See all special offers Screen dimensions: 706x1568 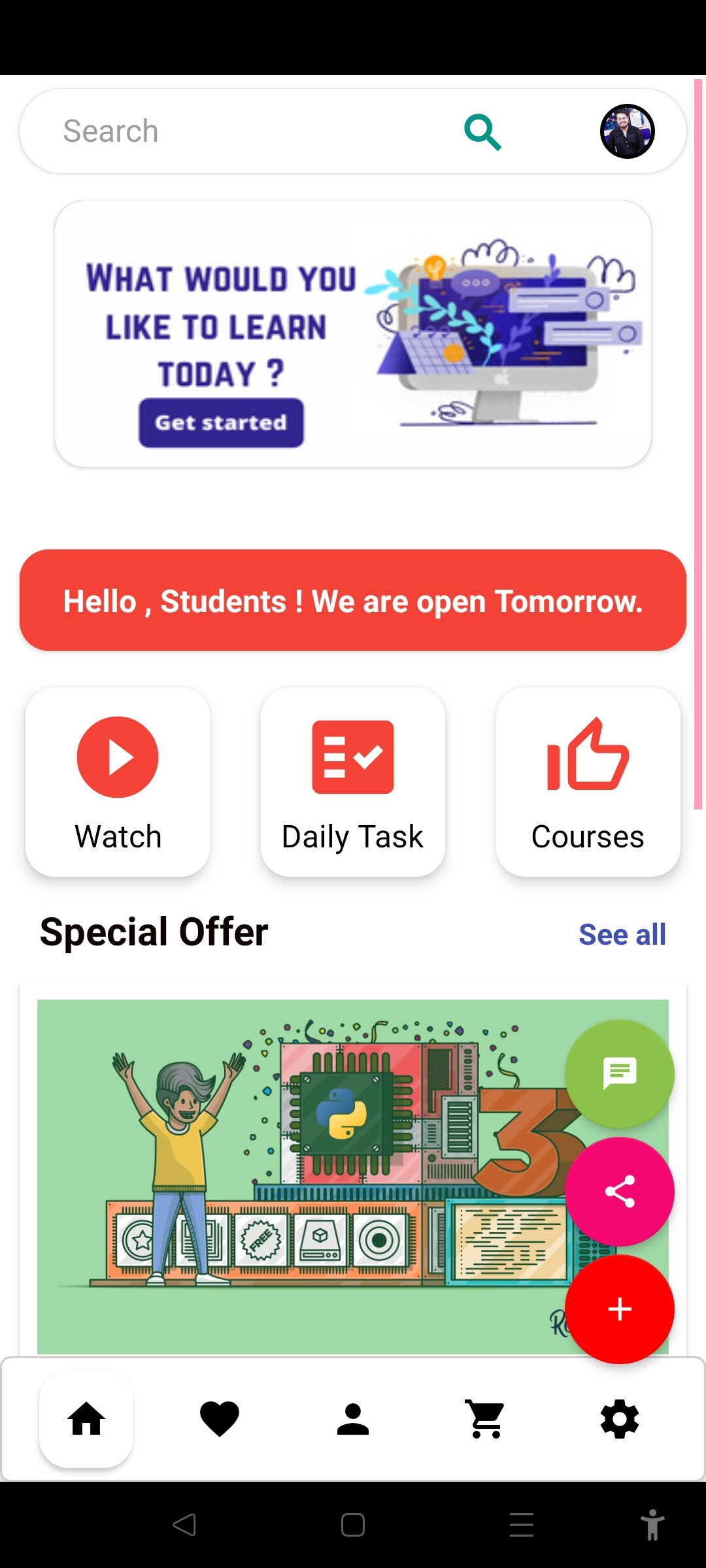[x=622, y=934]
